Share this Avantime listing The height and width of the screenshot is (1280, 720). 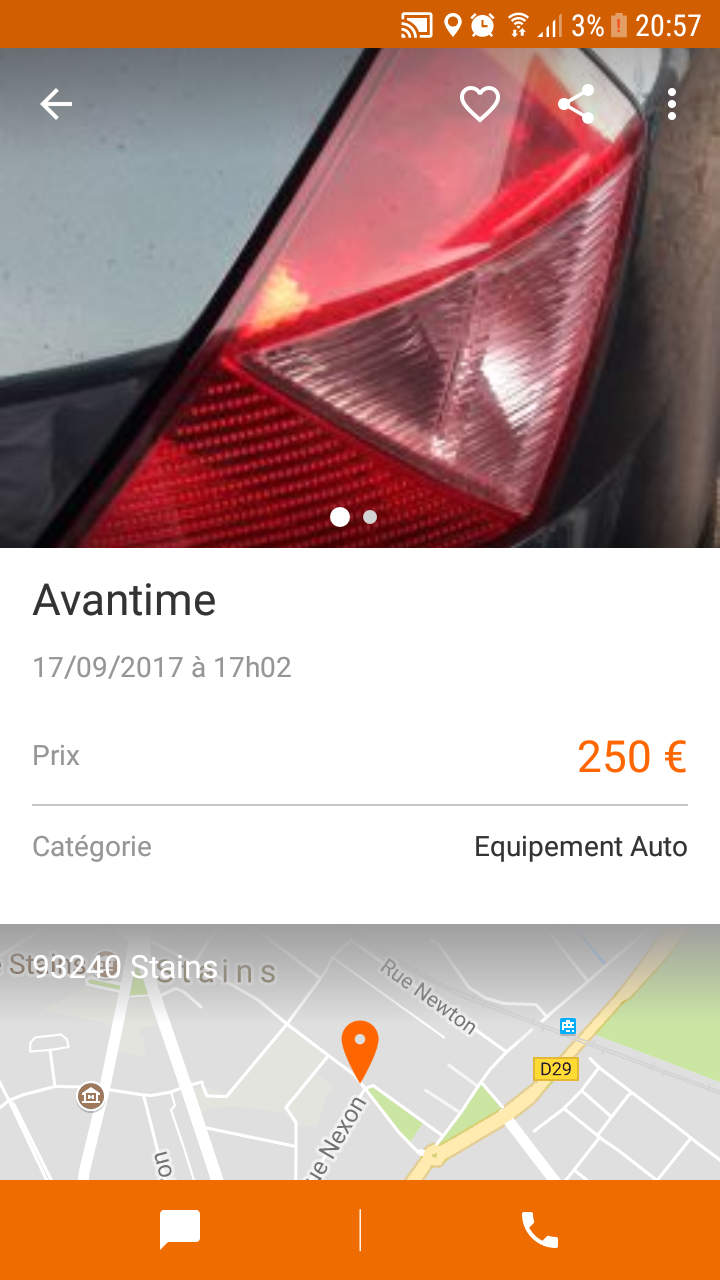[x=576, y=104]
